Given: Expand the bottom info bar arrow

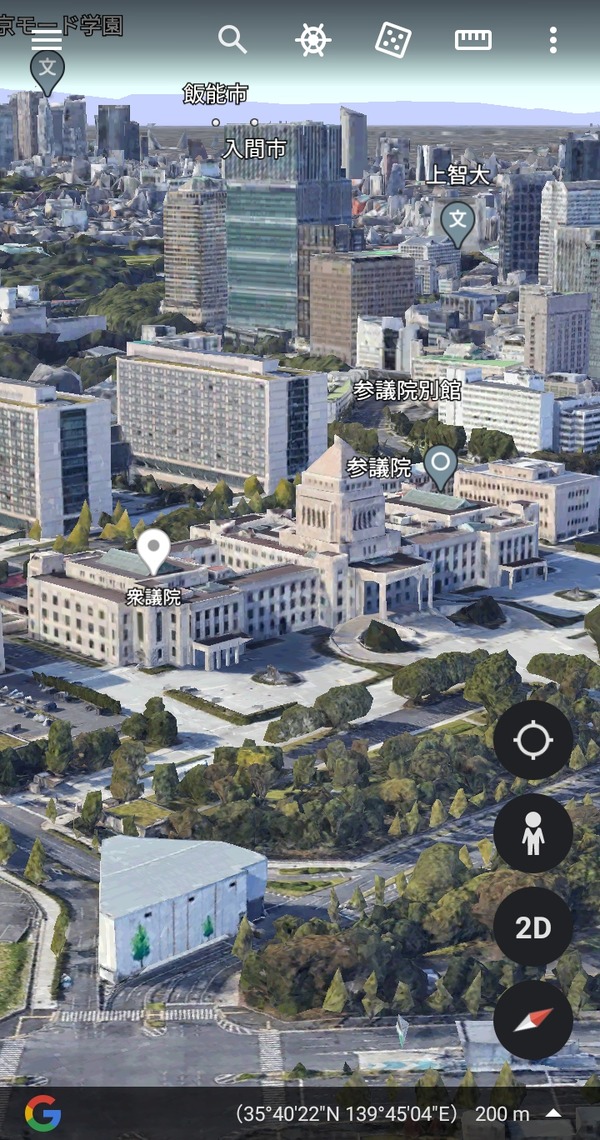Looking at the screenshot, I should [553, 1113].
